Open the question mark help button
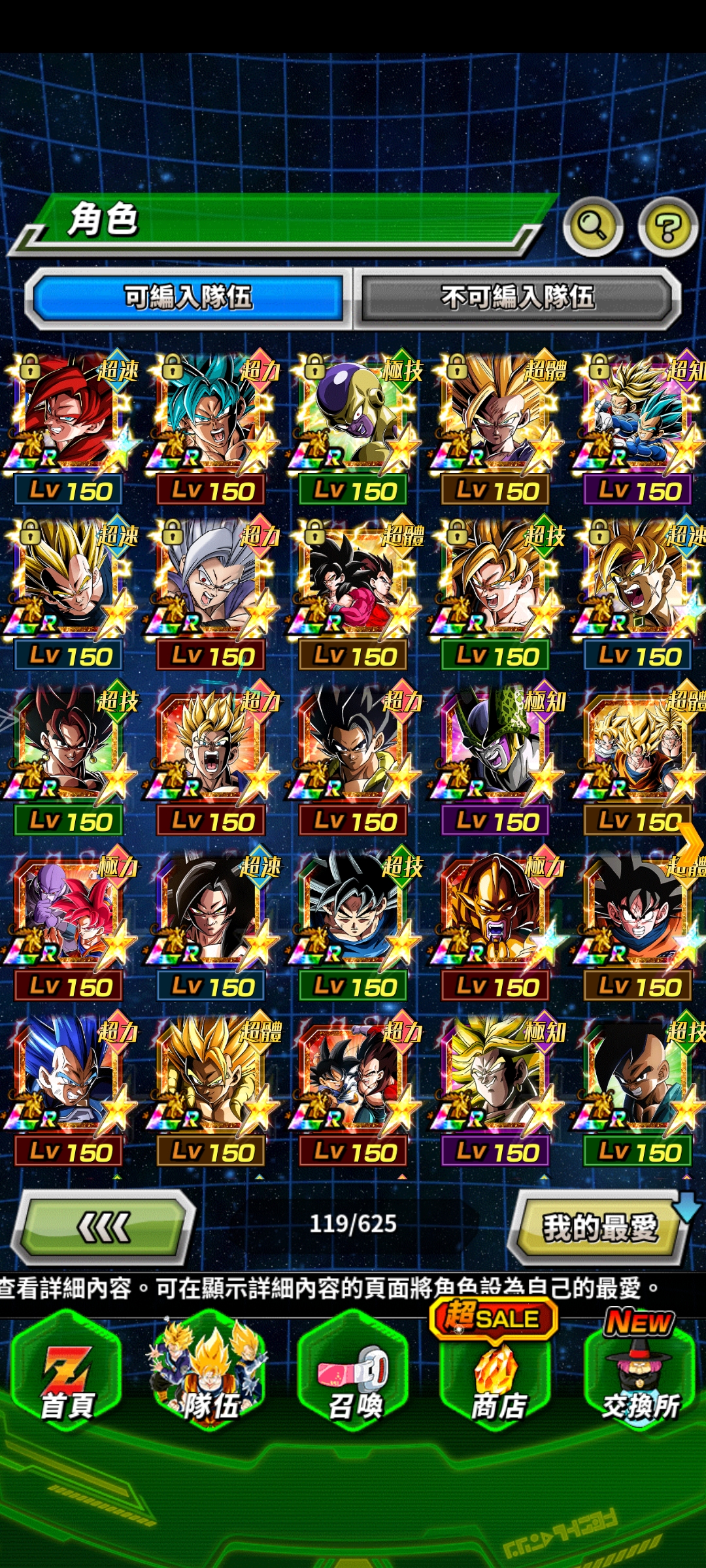This screenshot has height=1568, width=706. (667, 226)
